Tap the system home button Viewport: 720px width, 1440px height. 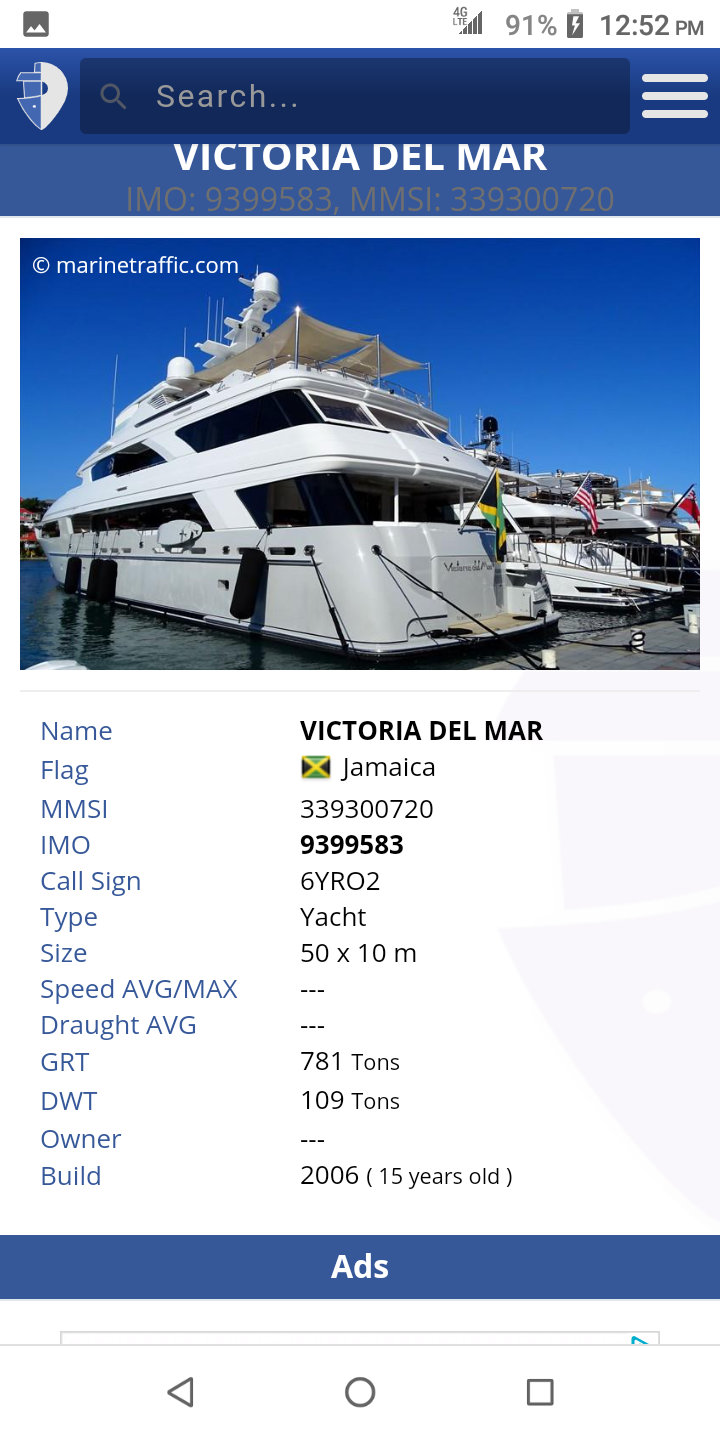(360, 1392)
